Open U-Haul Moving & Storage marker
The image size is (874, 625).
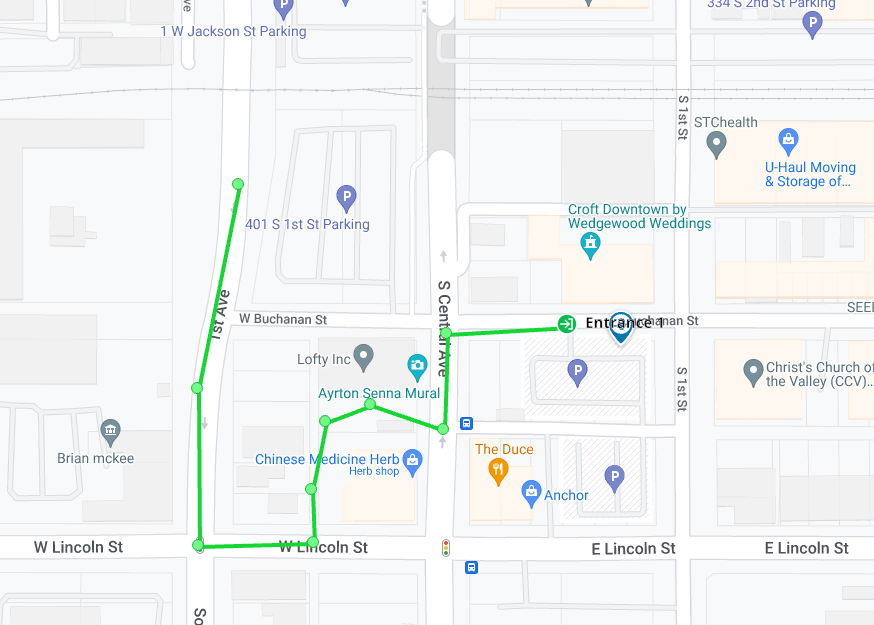788,140
